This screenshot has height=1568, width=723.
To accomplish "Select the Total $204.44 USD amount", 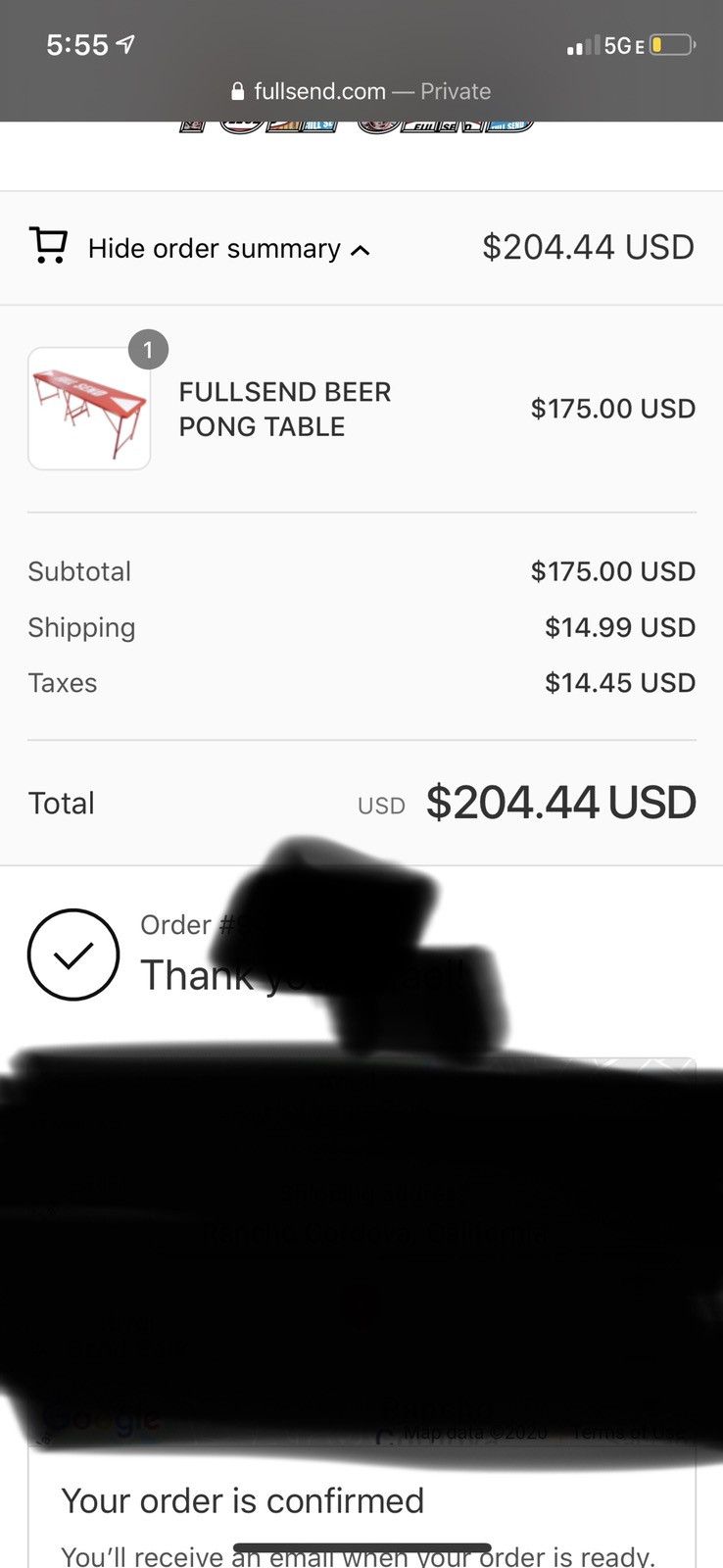I will [x=561, y=803].
